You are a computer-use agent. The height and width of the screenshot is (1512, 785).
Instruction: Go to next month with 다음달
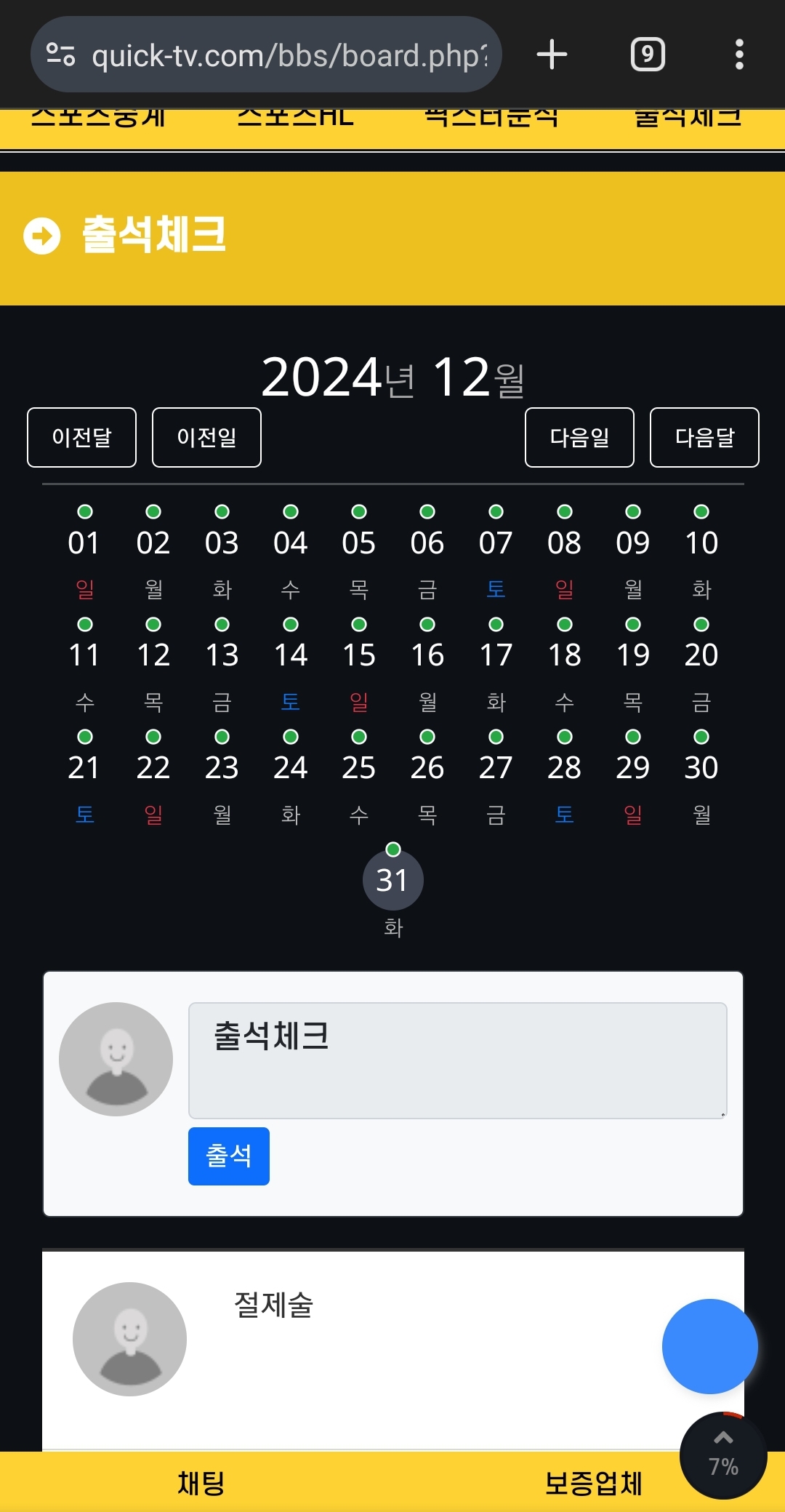704,437
